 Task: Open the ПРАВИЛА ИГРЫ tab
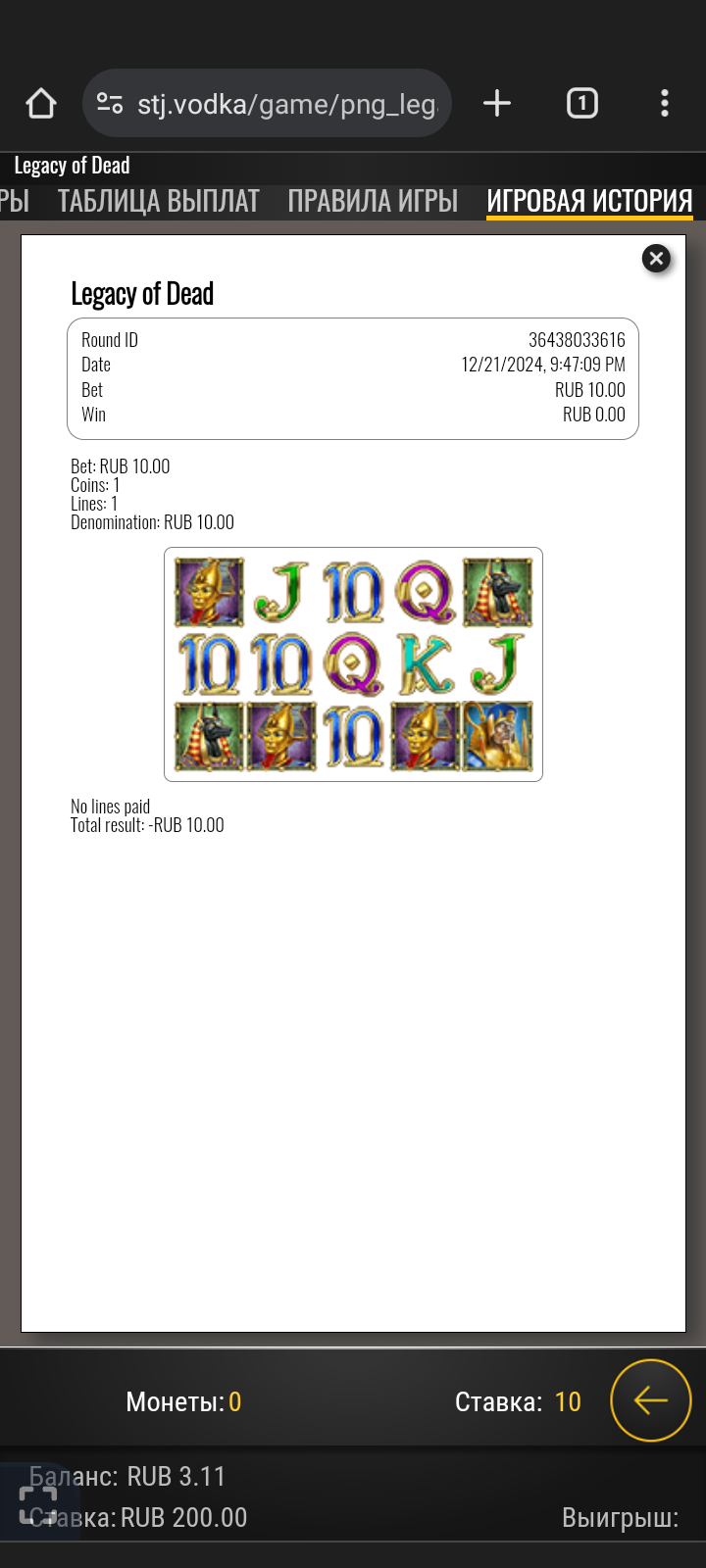373,201
